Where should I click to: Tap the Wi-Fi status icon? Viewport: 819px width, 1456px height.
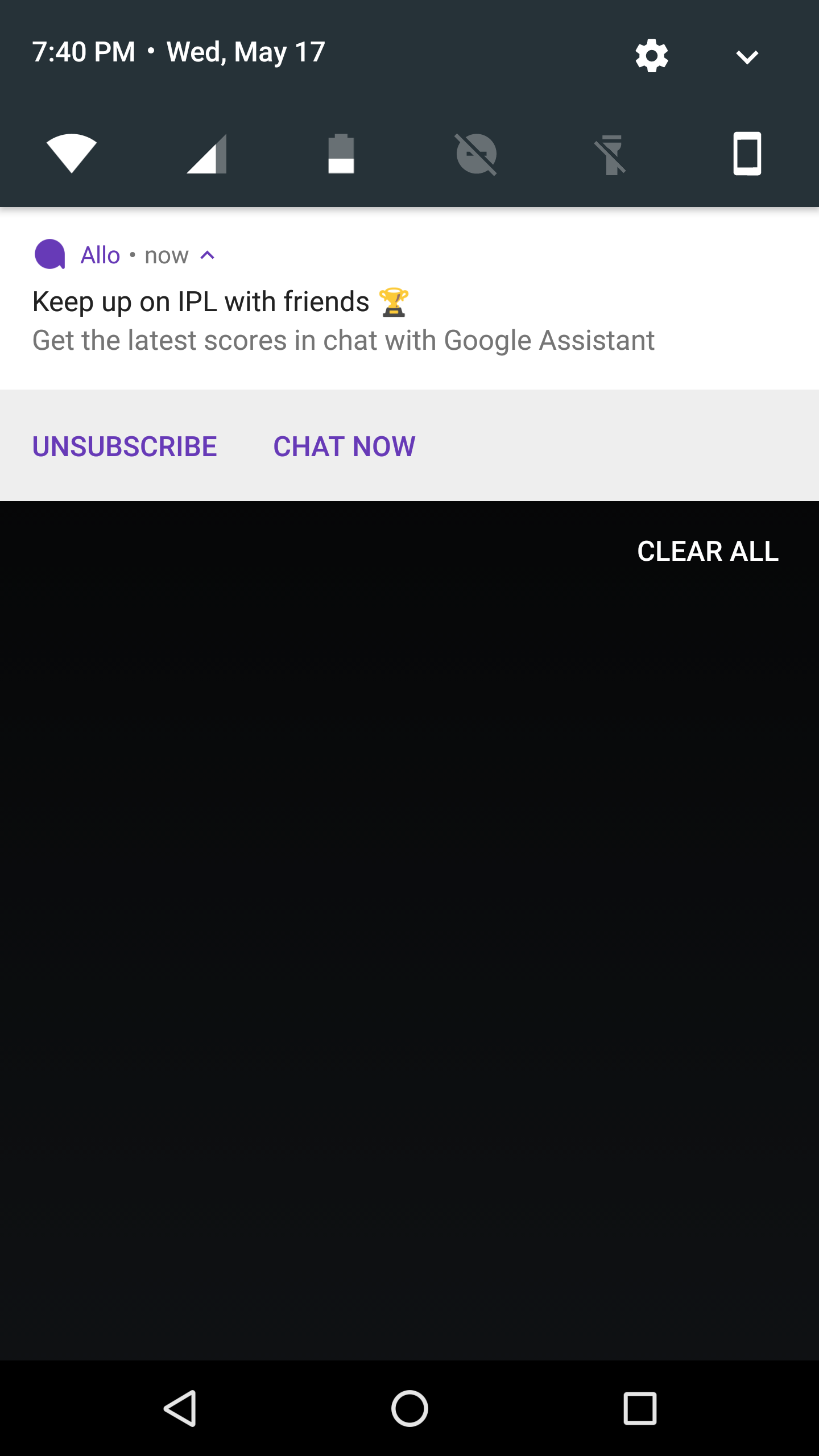(x=72, y=152)
